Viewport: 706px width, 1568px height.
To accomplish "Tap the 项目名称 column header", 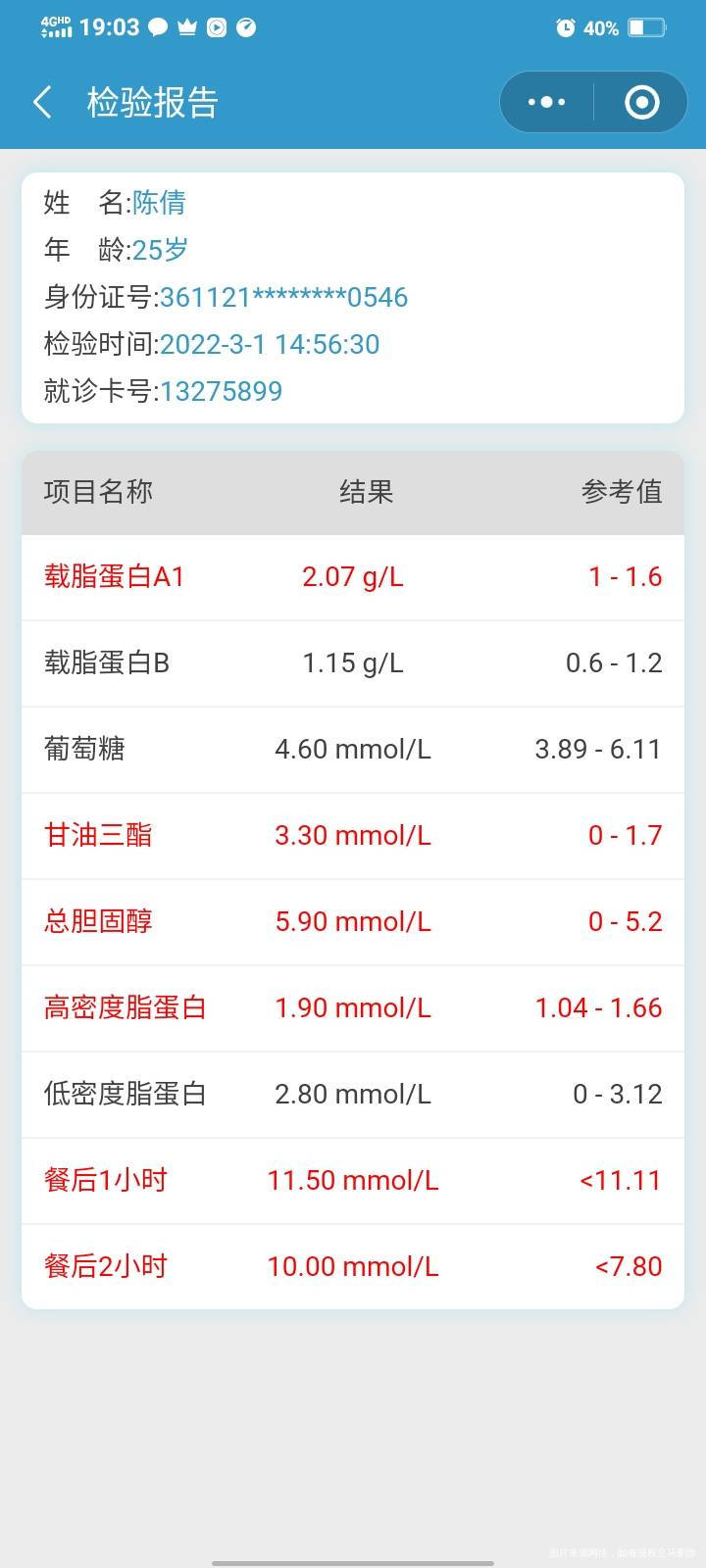I will (x=97, y=492).
